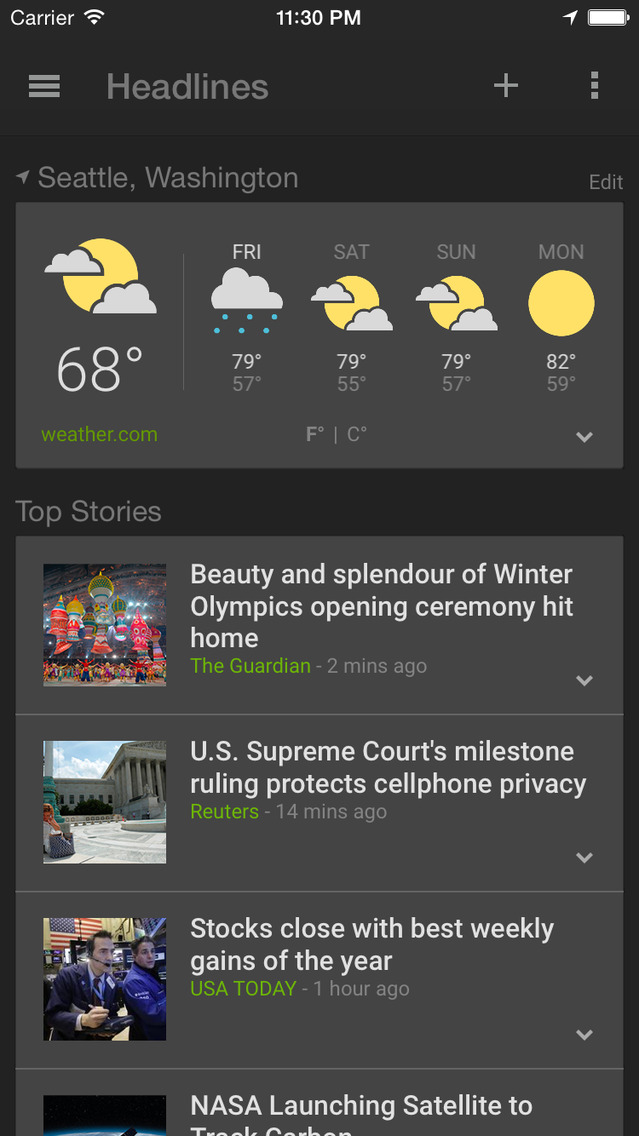Expand the Guardian Olympics story
639x1136 pixels.
[585, 681]
